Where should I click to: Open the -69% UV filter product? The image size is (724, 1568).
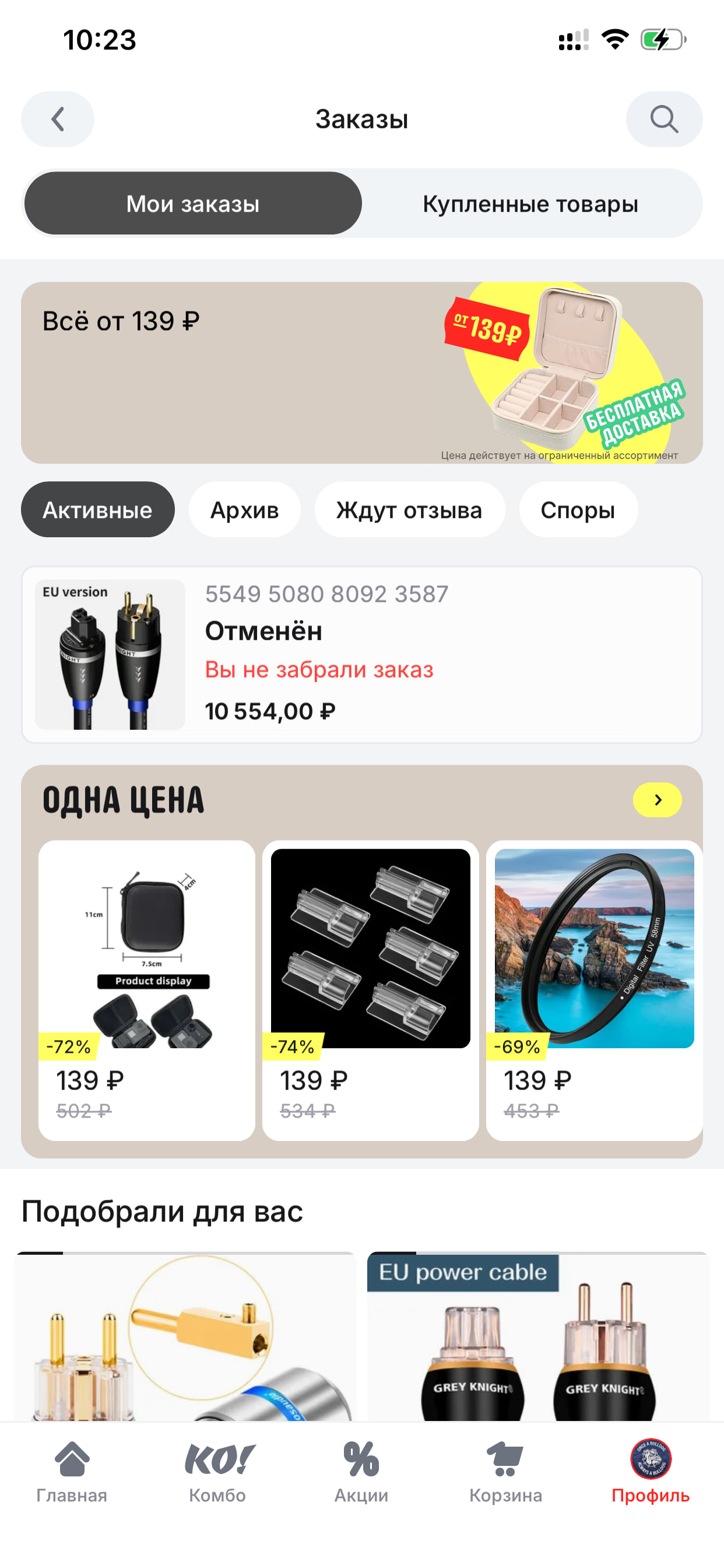(594, 990)
